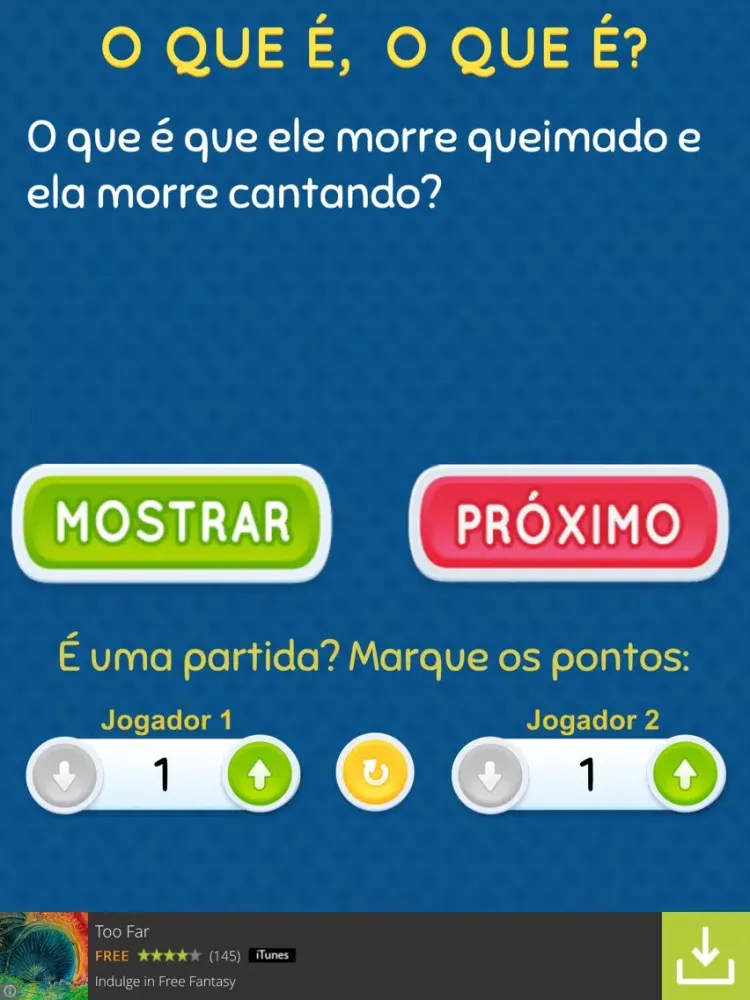Decrease Jogador 1 score with gray arrow
The width and height of the screenshot is (750, 1000).
[x=62, y=773]
